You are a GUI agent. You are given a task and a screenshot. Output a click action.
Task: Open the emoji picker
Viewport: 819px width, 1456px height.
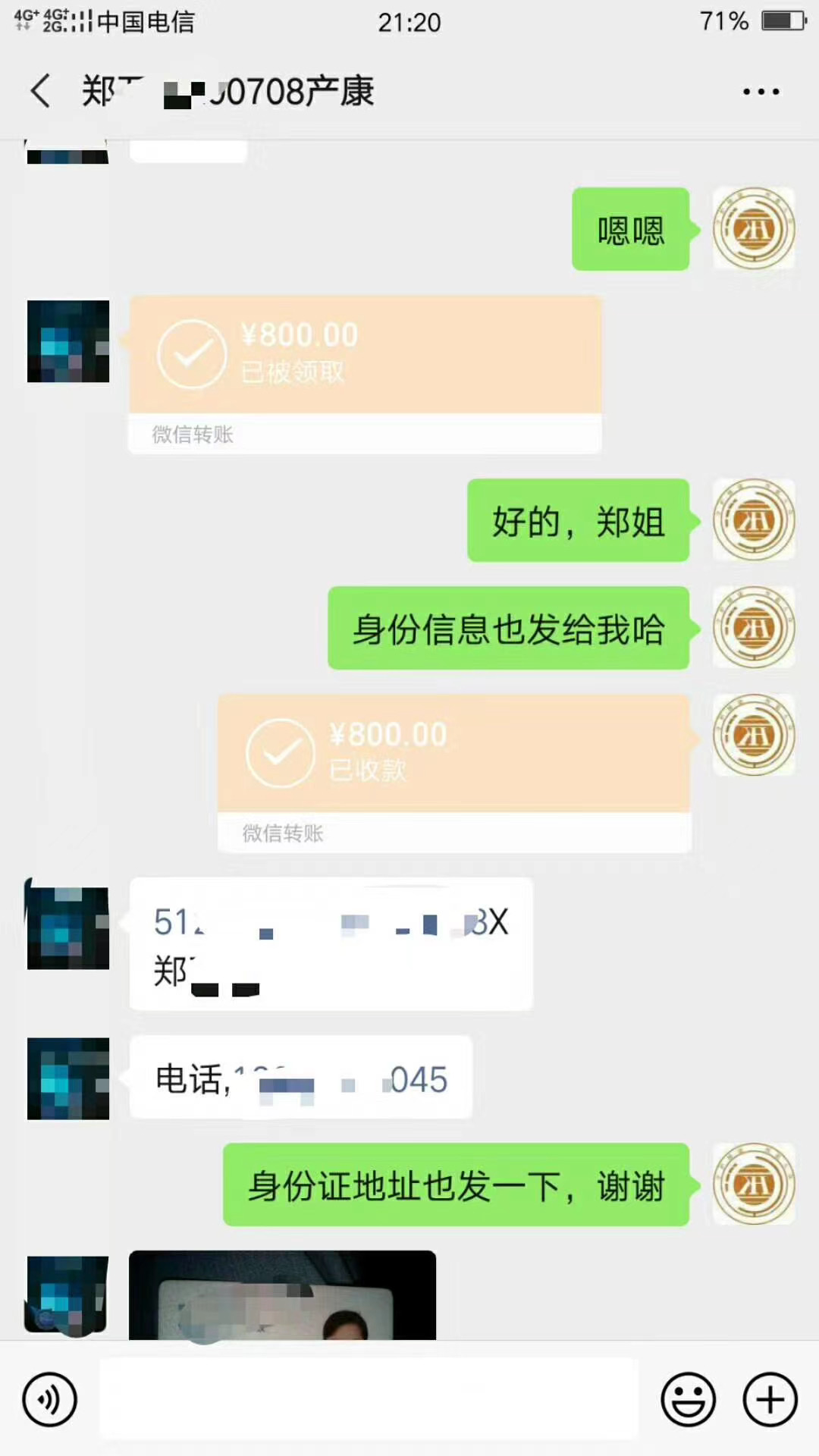(688, 1399)
